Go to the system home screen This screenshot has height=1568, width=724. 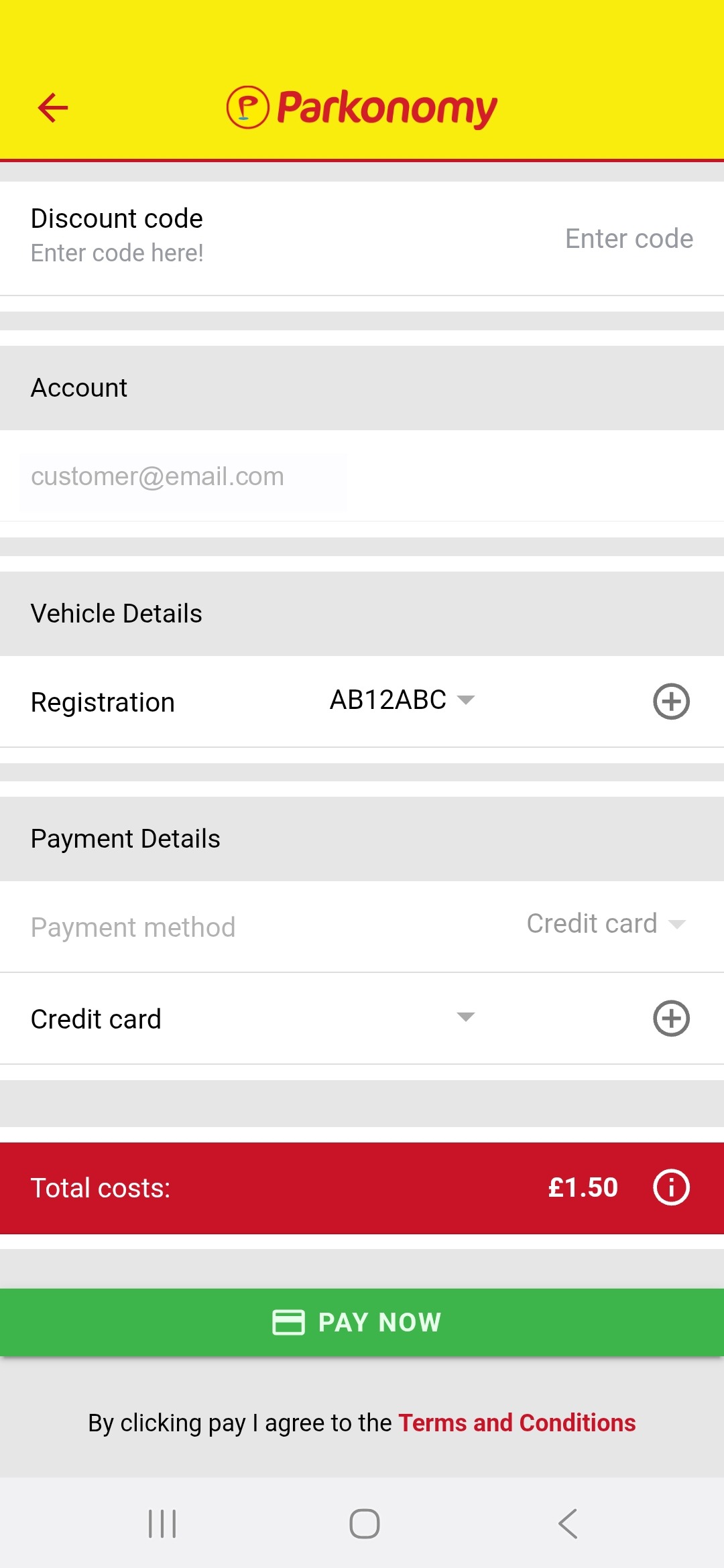point(364,1524)
